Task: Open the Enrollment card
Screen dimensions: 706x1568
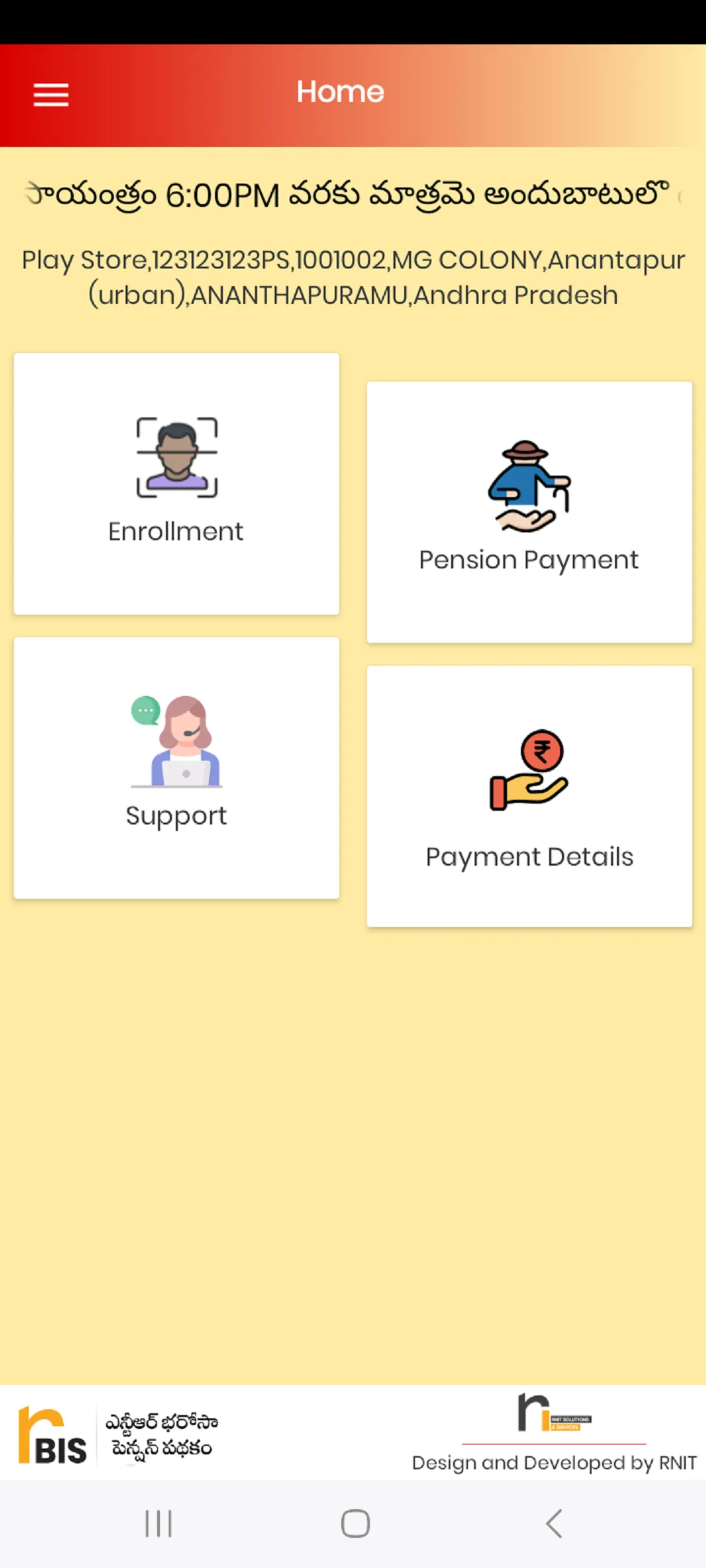Action: point(176,483)
